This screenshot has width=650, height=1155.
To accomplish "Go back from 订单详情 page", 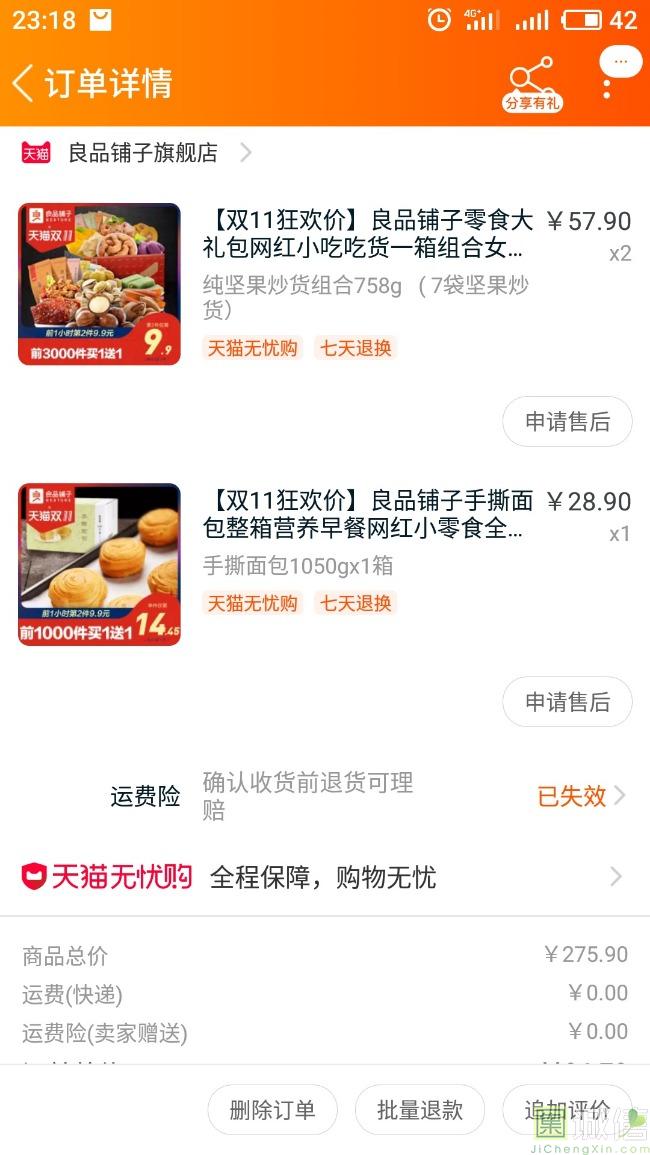I will (x=24, y=83).
